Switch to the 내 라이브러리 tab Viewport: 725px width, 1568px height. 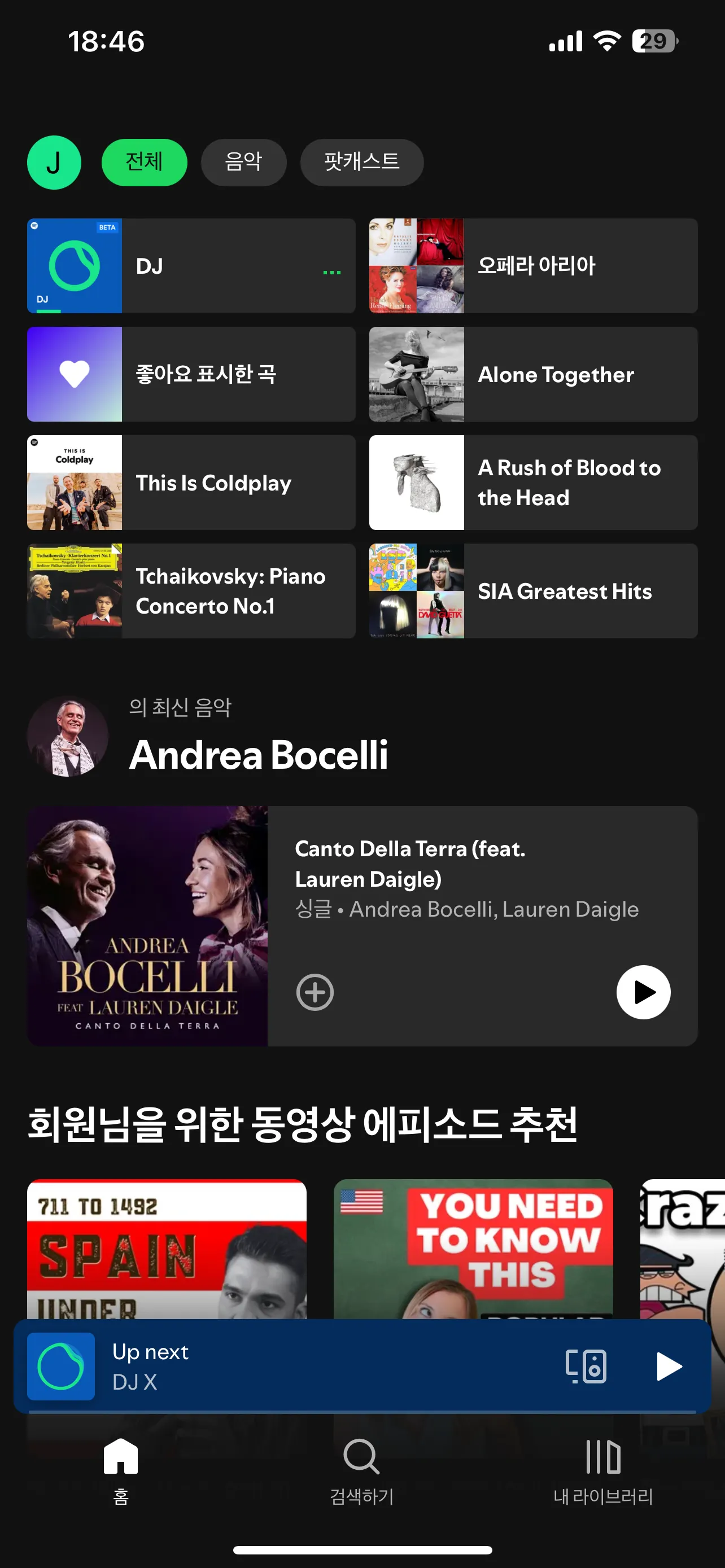click(602, 1469)
